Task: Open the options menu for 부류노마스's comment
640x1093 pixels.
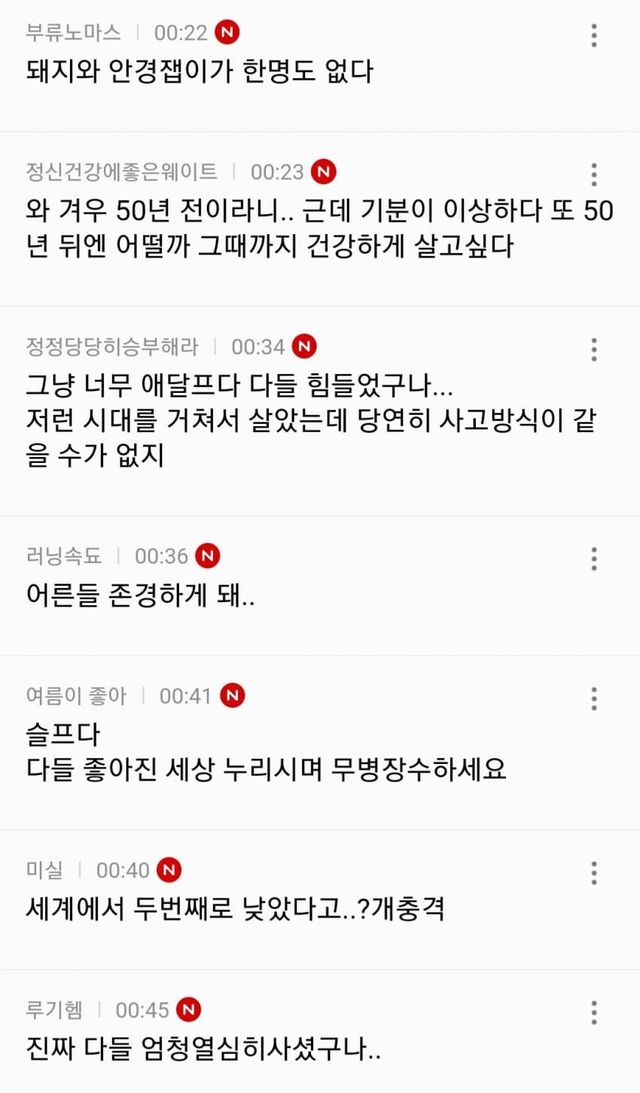Action: tap(594, 35)
